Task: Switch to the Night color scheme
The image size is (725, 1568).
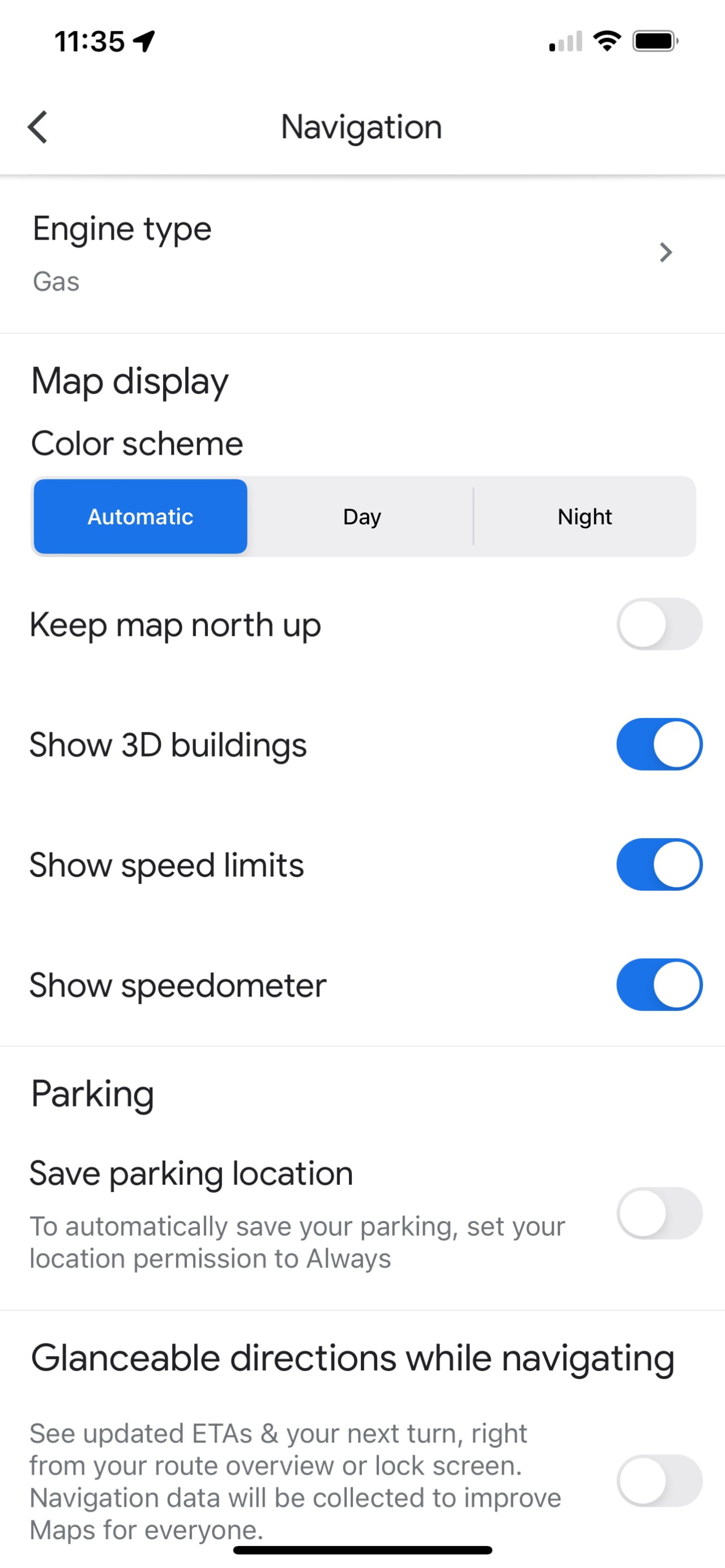Action: tap(584, 516)
